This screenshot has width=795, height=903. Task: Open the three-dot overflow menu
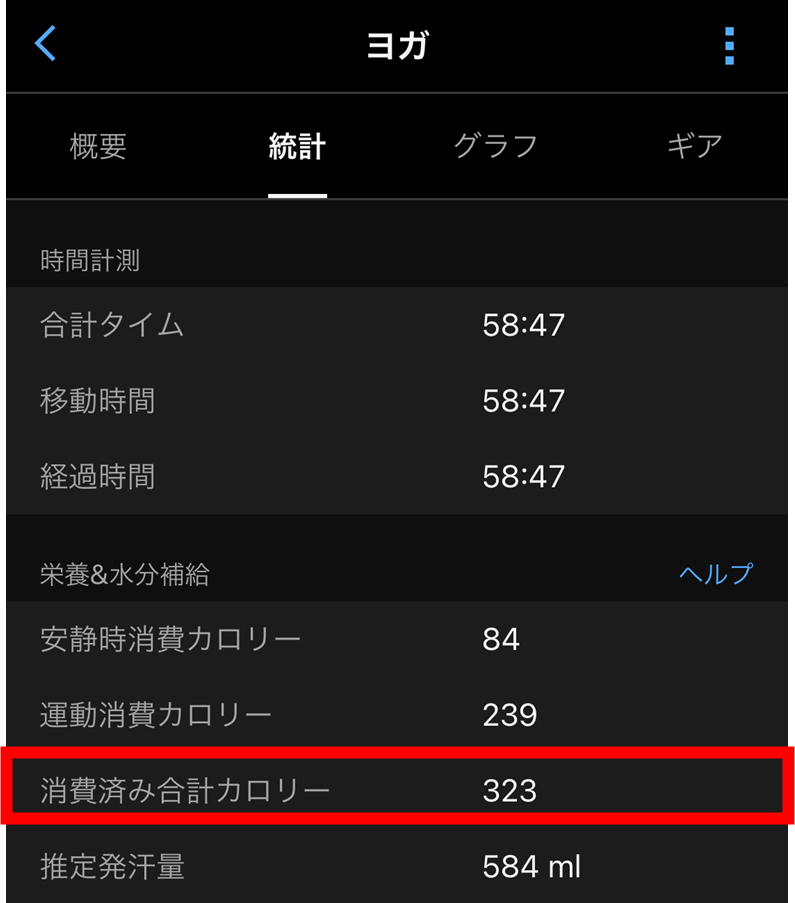pos(729,46)
